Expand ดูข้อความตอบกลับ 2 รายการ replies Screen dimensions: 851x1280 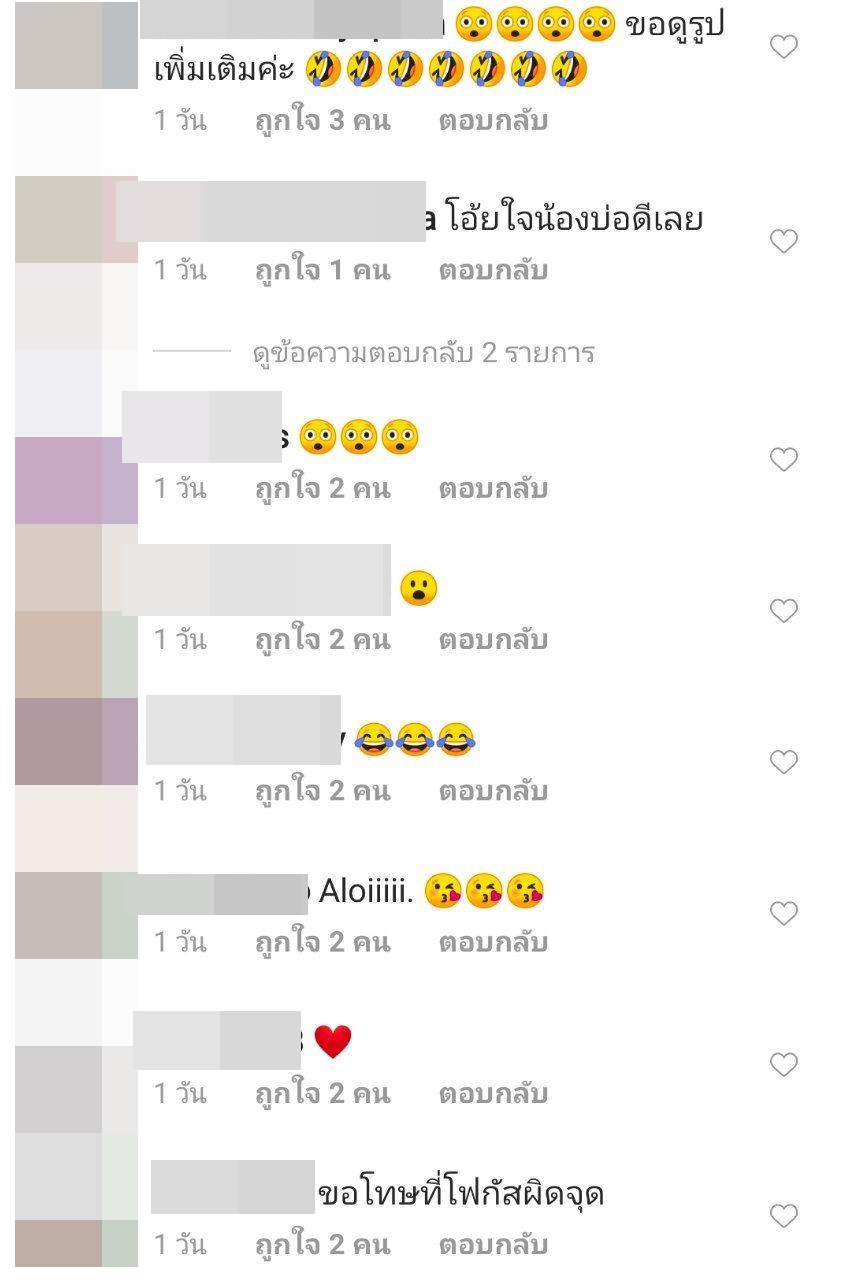(423, 352)
